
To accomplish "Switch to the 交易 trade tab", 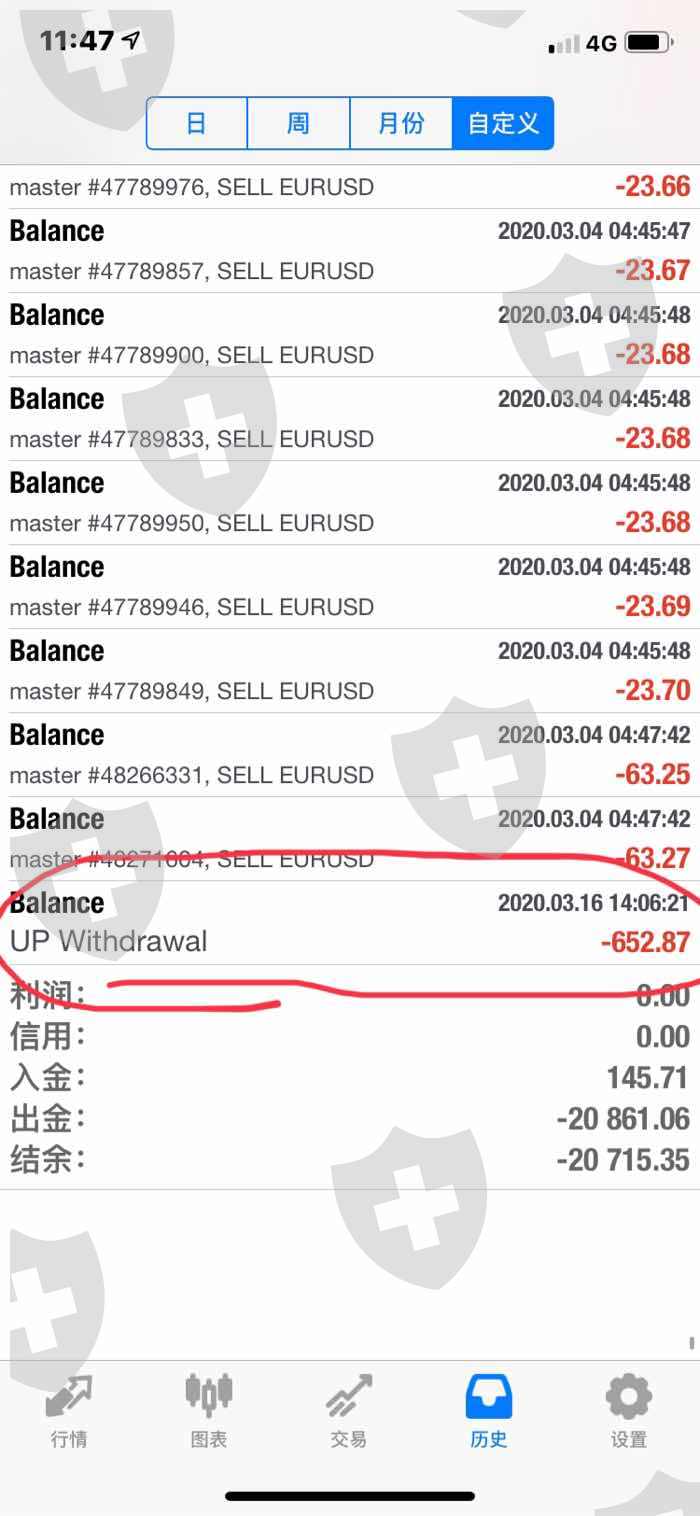I will point(349,1411).
